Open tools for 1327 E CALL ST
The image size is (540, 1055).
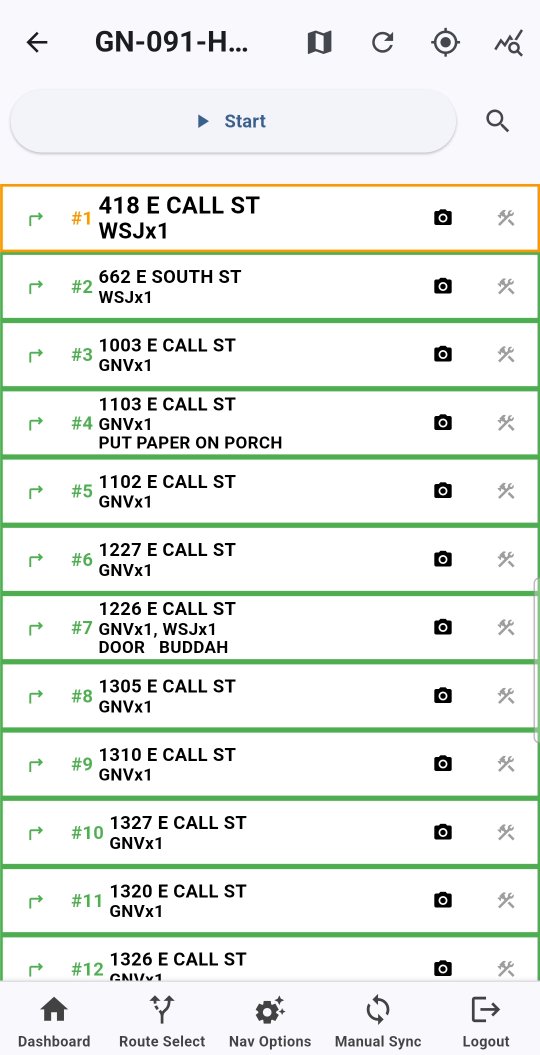(x=506, y=832)
